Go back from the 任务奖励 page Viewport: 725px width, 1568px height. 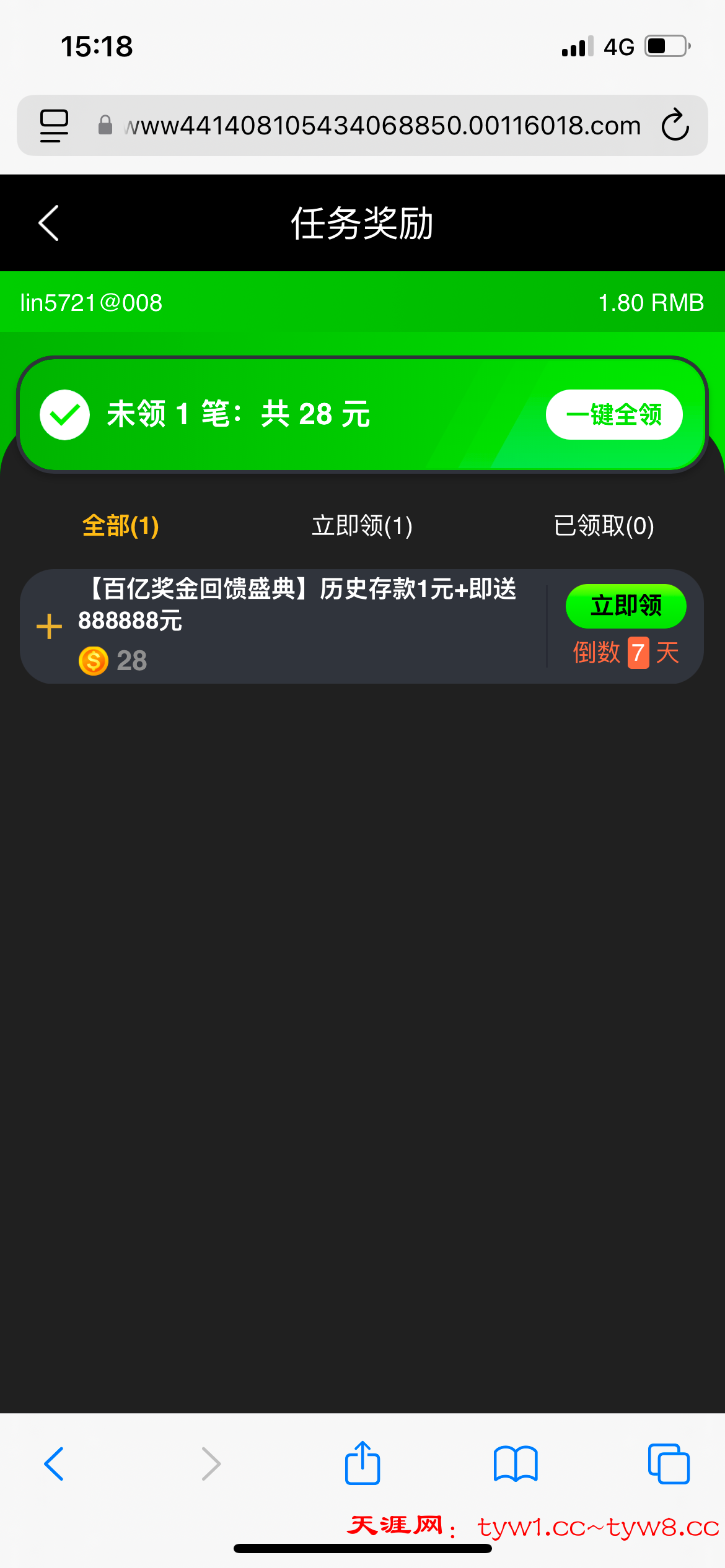[48, 223]
